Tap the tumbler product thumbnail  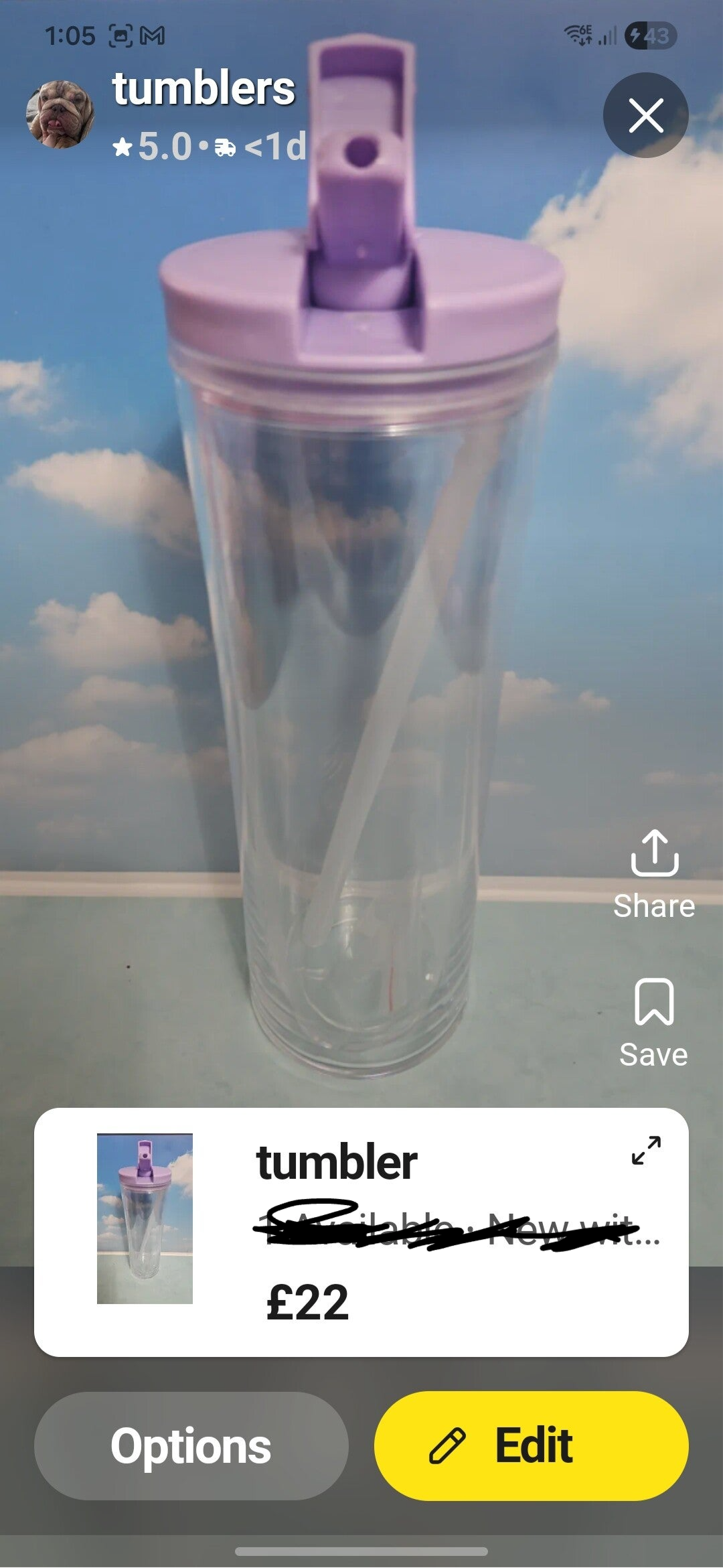[145, 1218]
